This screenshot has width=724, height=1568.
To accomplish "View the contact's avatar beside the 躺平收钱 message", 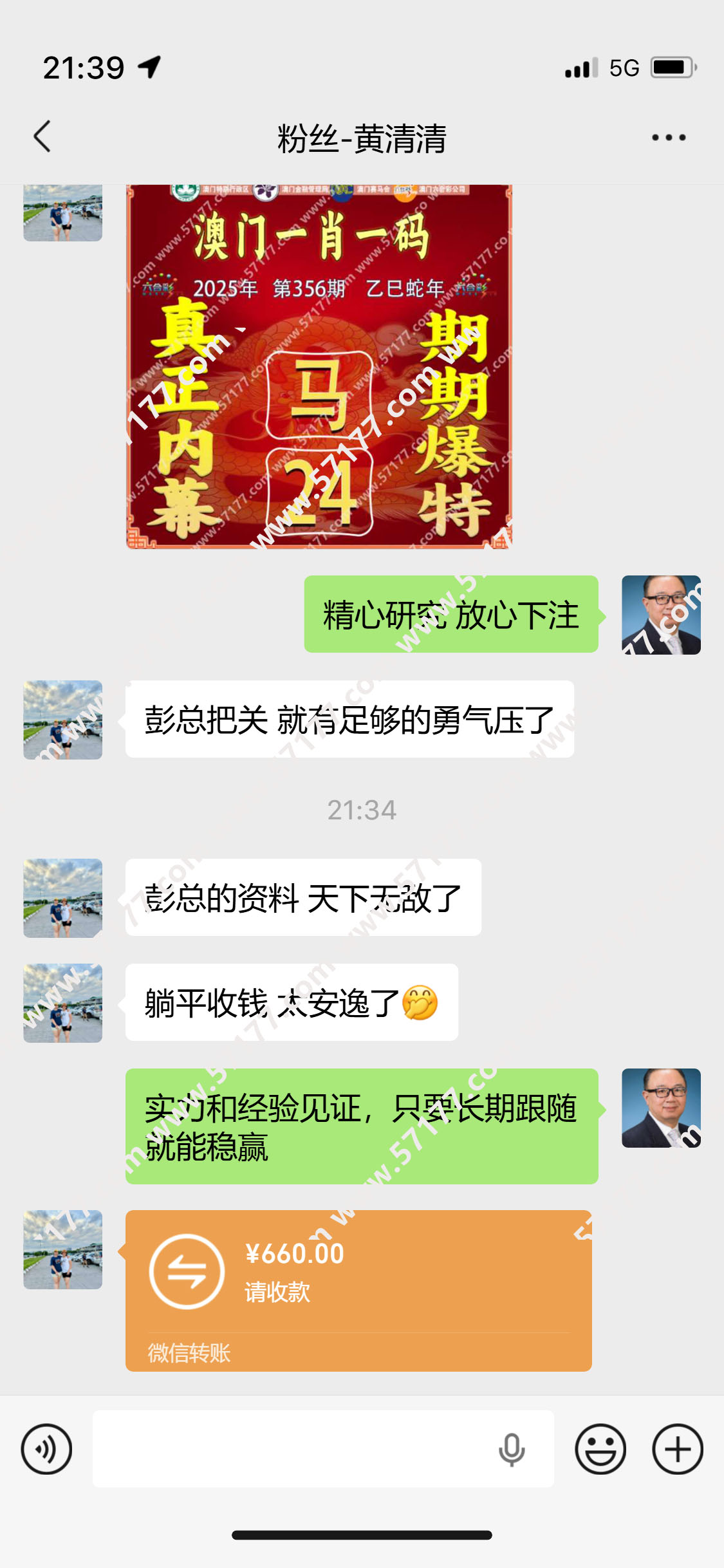I will (x=62, y=1003).
